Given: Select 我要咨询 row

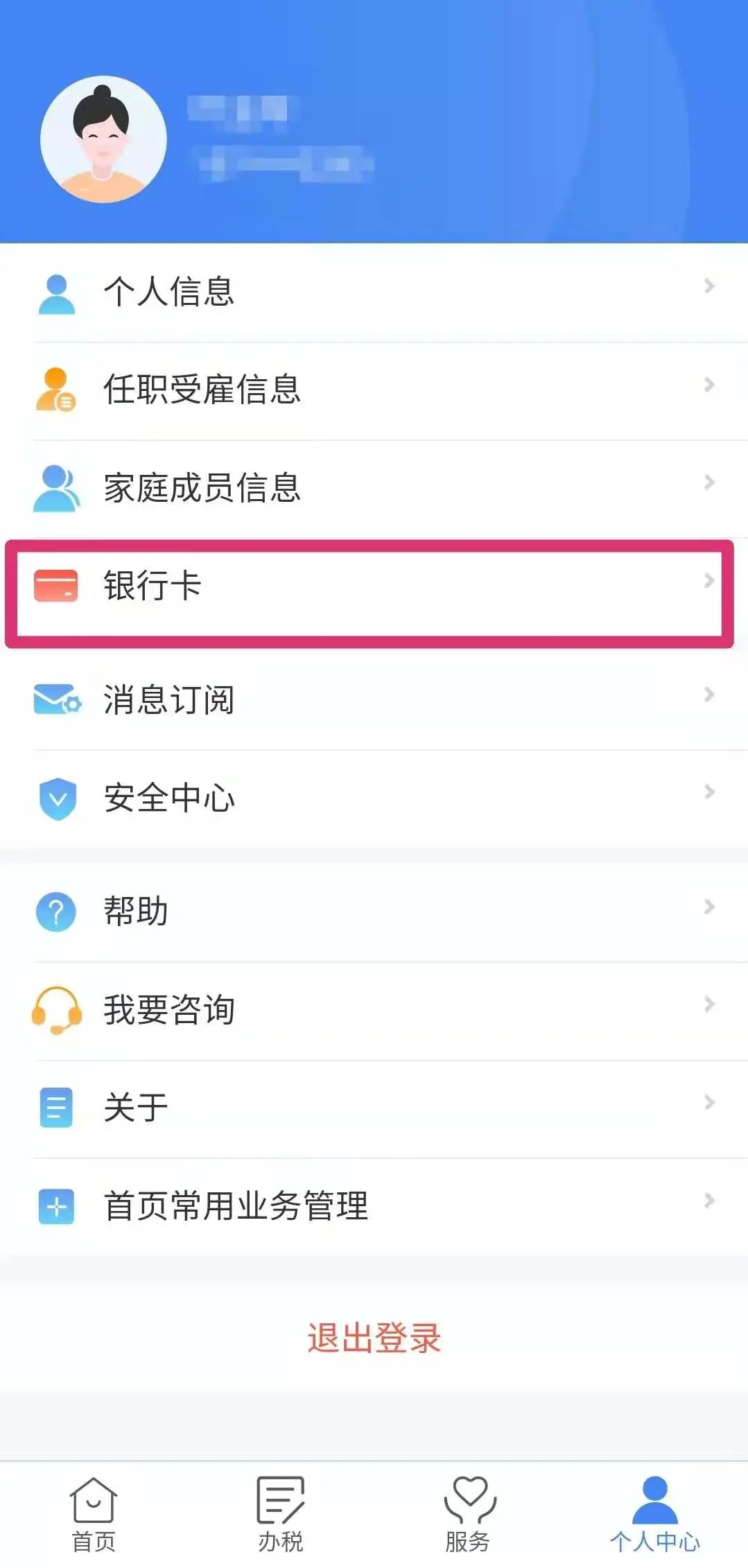Looking at the screenshot, I should coord(374,1010).
